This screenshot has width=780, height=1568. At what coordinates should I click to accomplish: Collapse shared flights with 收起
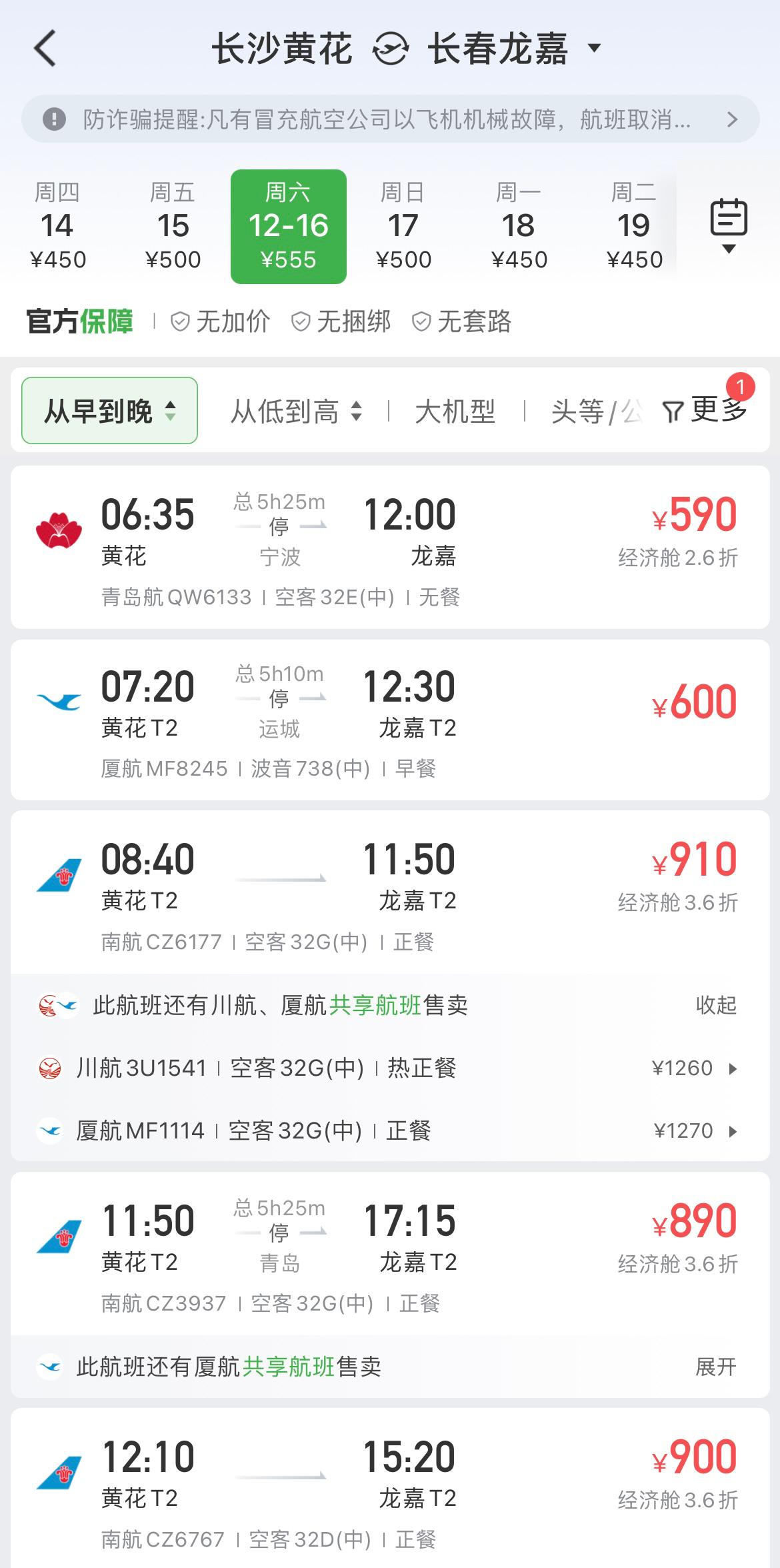pyautogui.click(x=716, y=1004)
